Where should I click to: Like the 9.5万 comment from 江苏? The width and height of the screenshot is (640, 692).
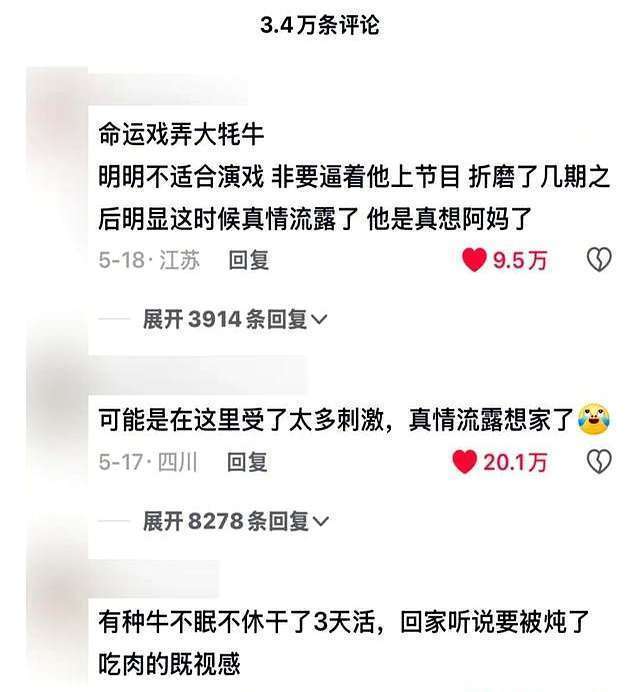[x=474, y=261]
